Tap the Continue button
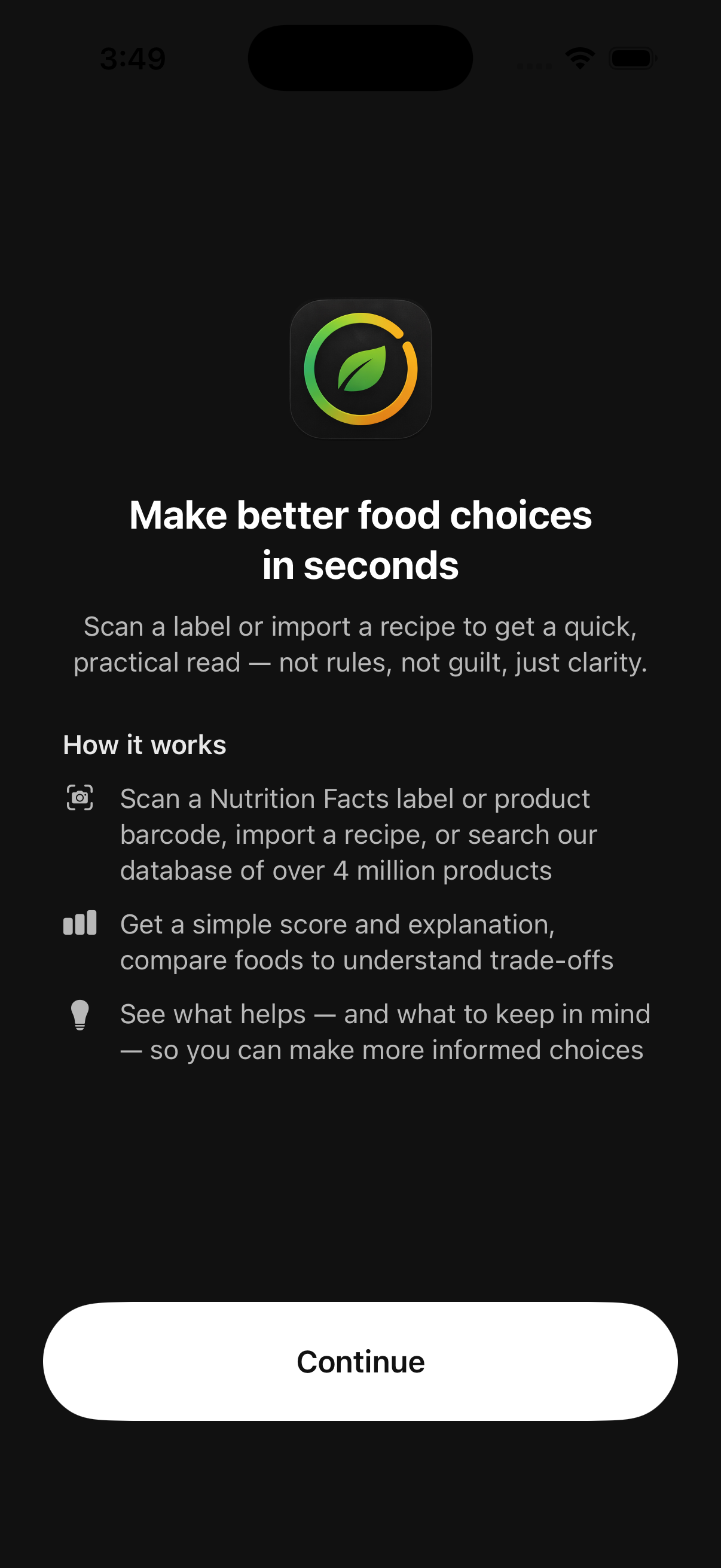The image size is (721, 1568). tap(360, 1361)
